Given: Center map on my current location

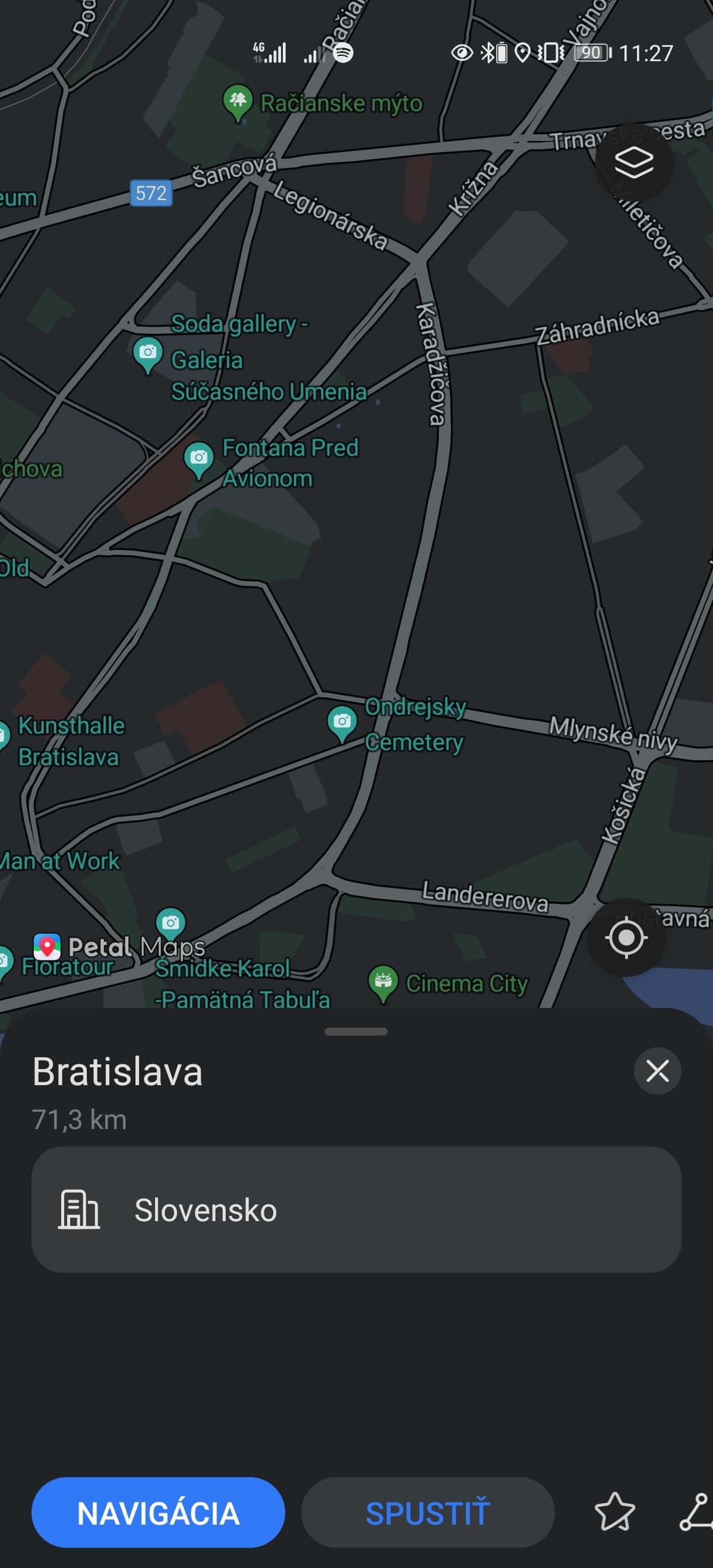Looking at the screenshot, I should pyautogui.click(x=625, y=937).
